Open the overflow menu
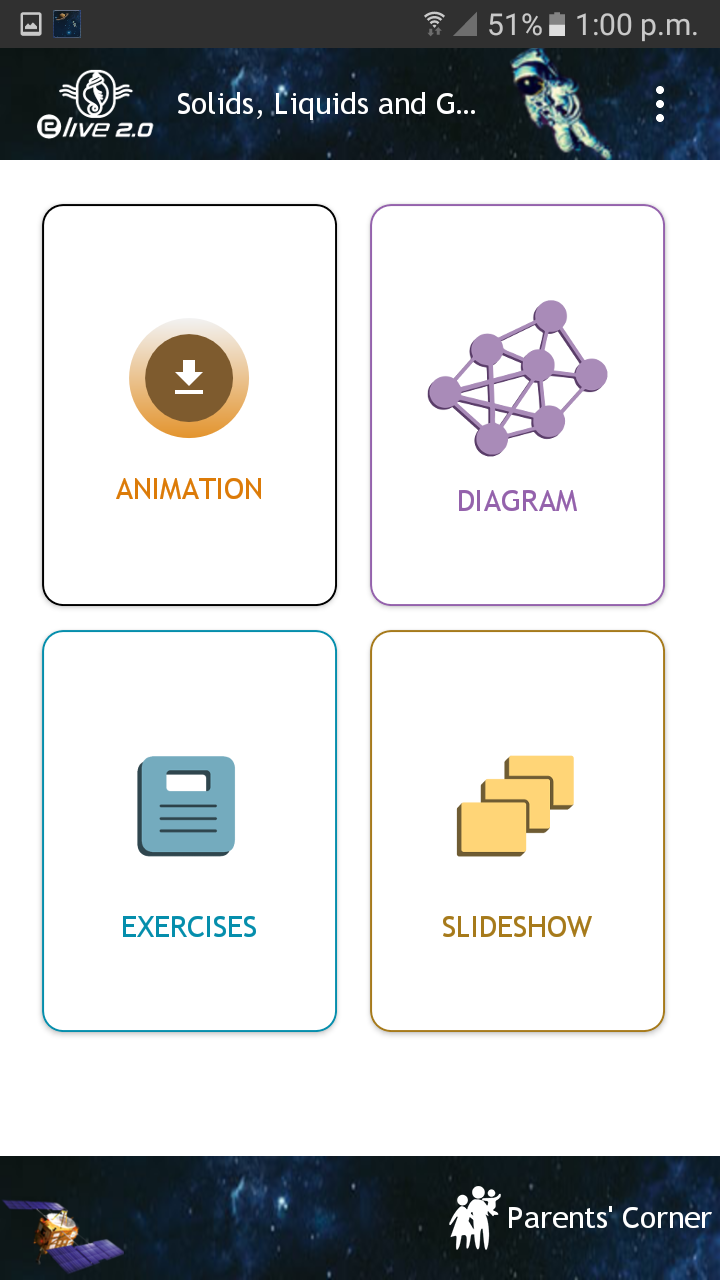This screenshot has height=1280, width=720. pos(659,104)
